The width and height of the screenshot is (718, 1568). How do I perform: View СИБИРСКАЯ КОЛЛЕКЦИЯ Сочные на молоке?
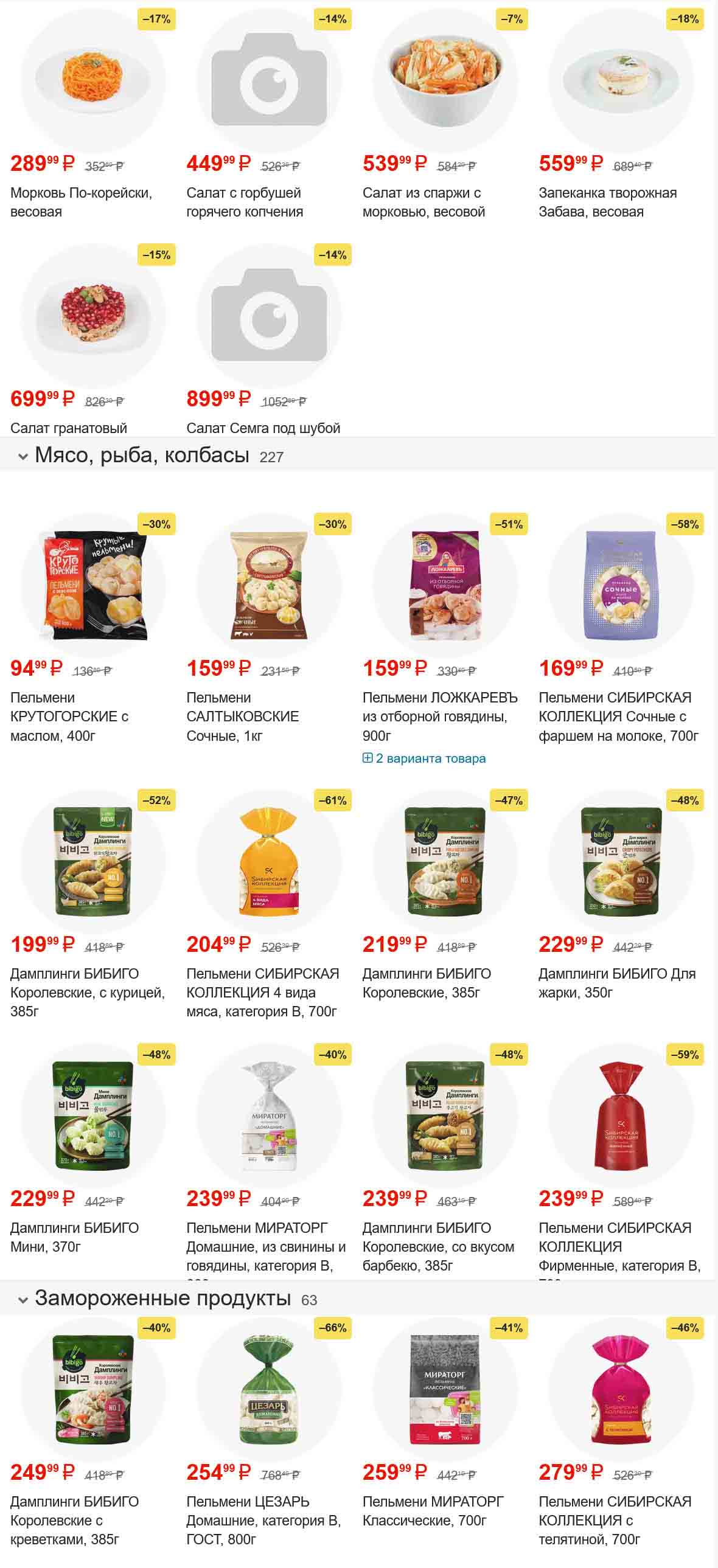tap(618, 716)
